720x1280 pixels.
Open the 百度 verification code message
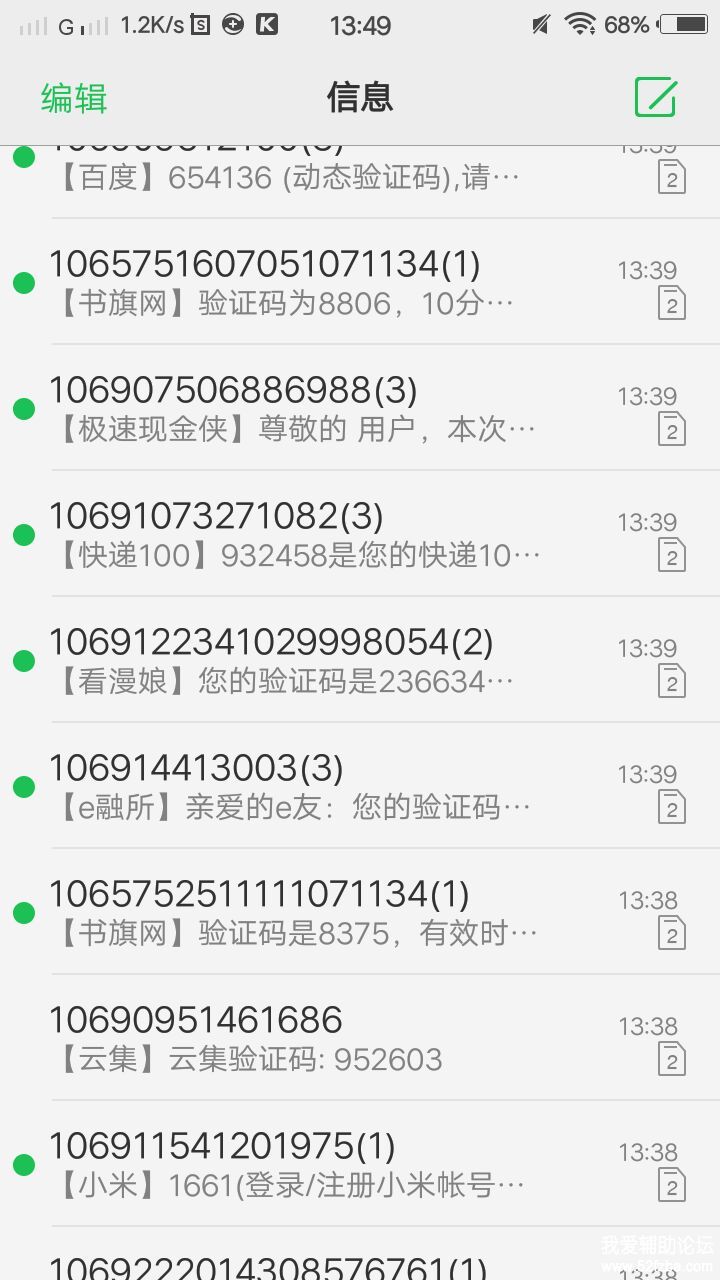coord(330,178)
